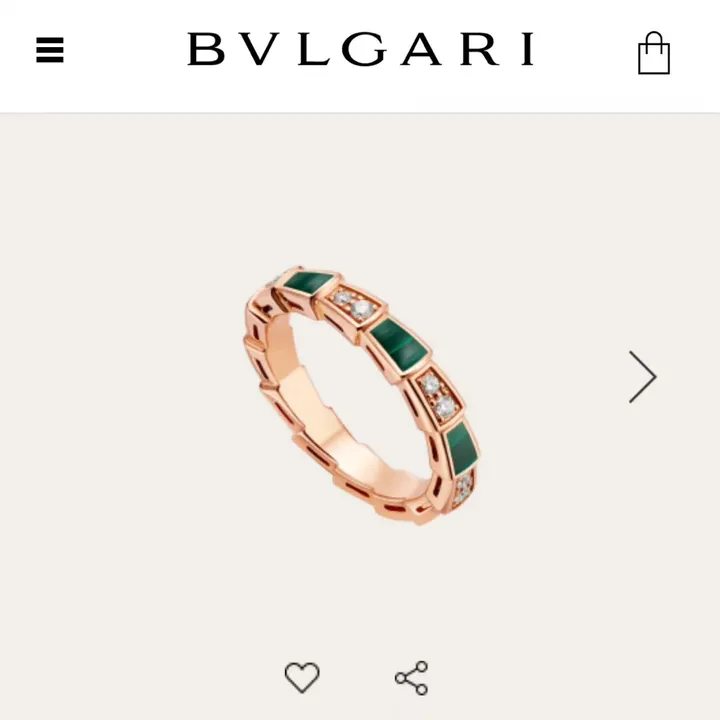720x720 pixels.
Task: Show the next product image
Action: coord(642,377)
